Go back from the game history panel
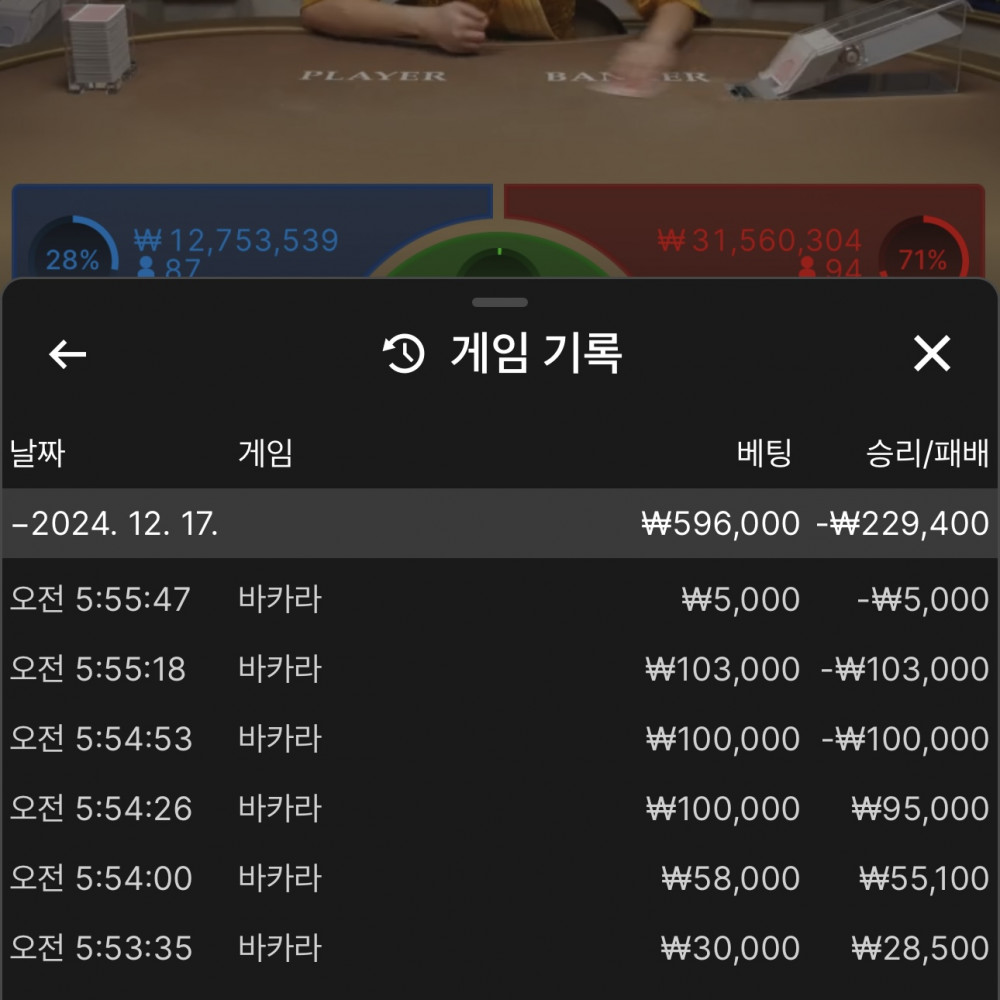Image resolution: width=1000 pixels, height=1000 pixels. point(68,354)
